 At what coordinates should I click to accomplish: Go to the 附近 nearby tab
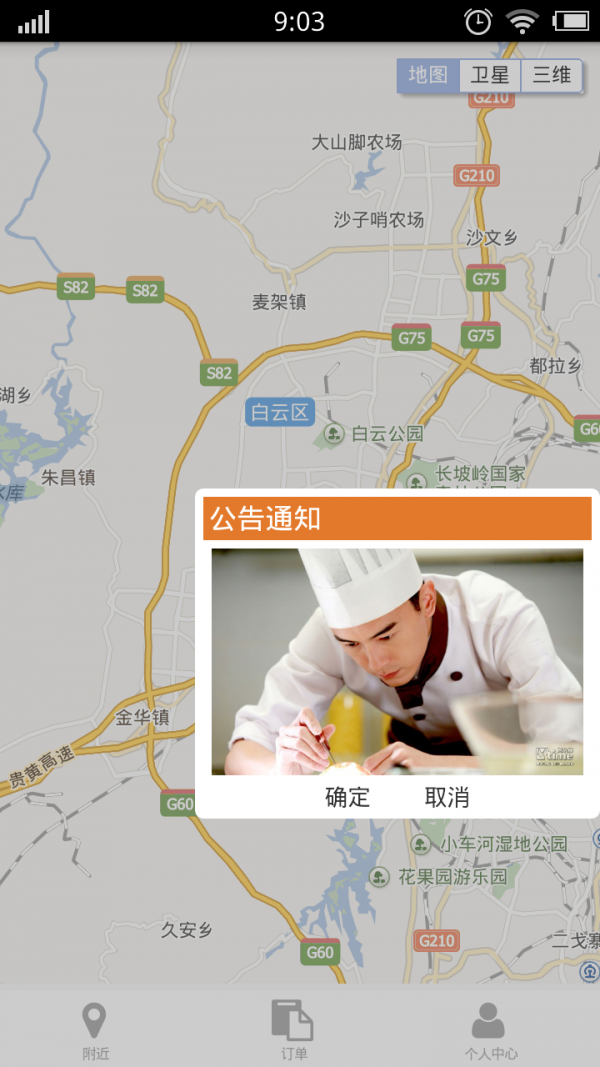[95, 1030]
